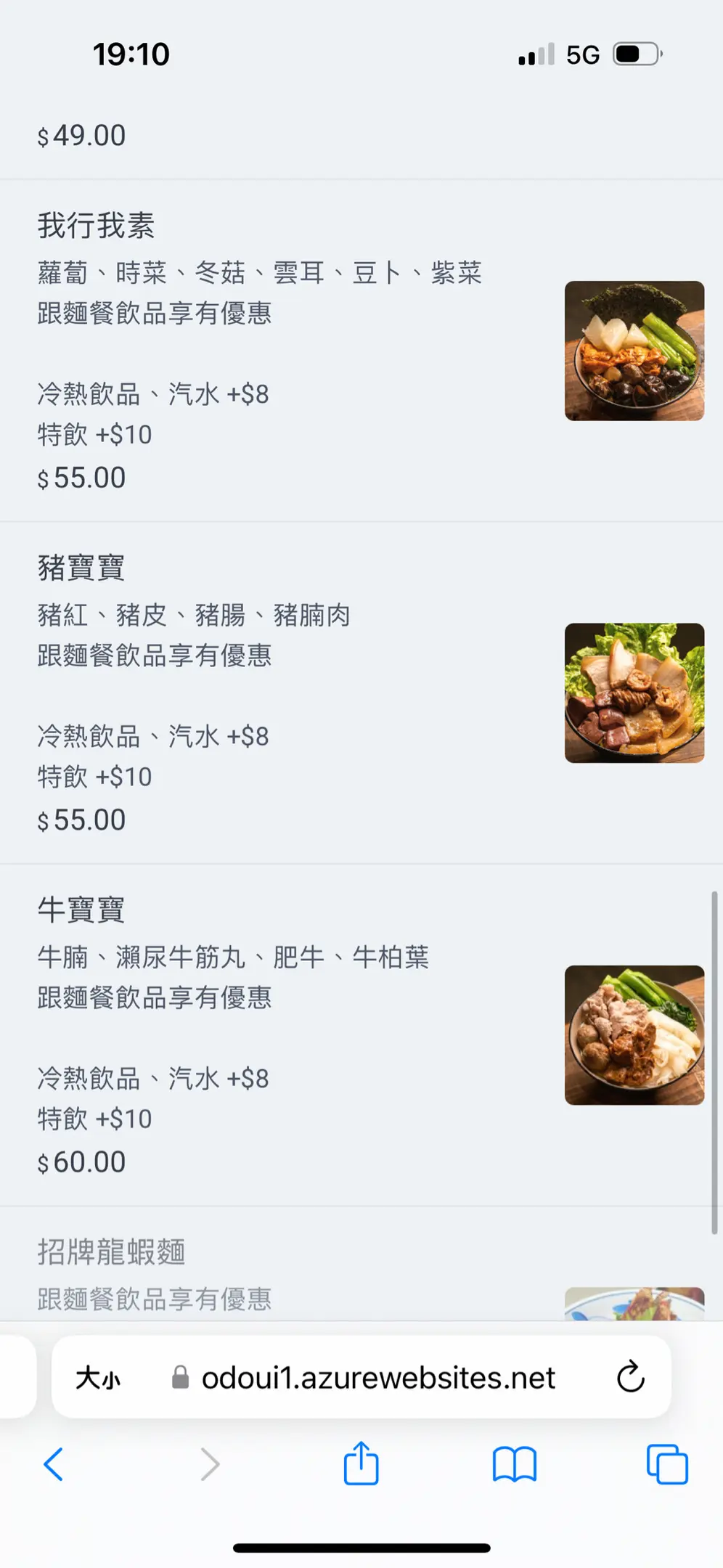The image size is (723, 1568).
Task: Tap the 大小 page size button
Action: (x=99, y=1377)
